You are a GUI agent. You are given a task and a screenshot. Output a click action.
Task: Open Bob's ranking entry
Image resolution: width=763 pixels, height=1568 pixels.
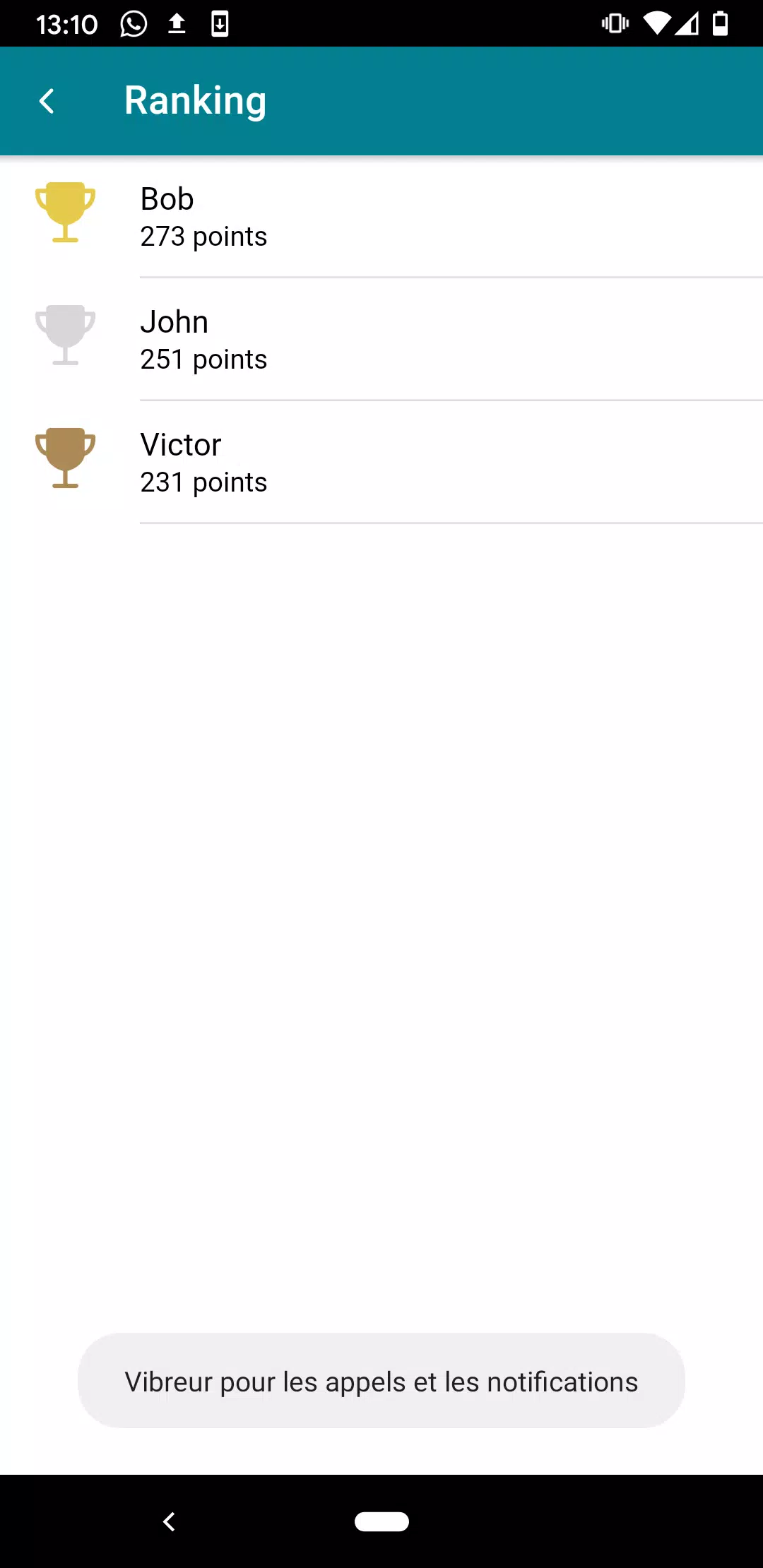[381, 217]
